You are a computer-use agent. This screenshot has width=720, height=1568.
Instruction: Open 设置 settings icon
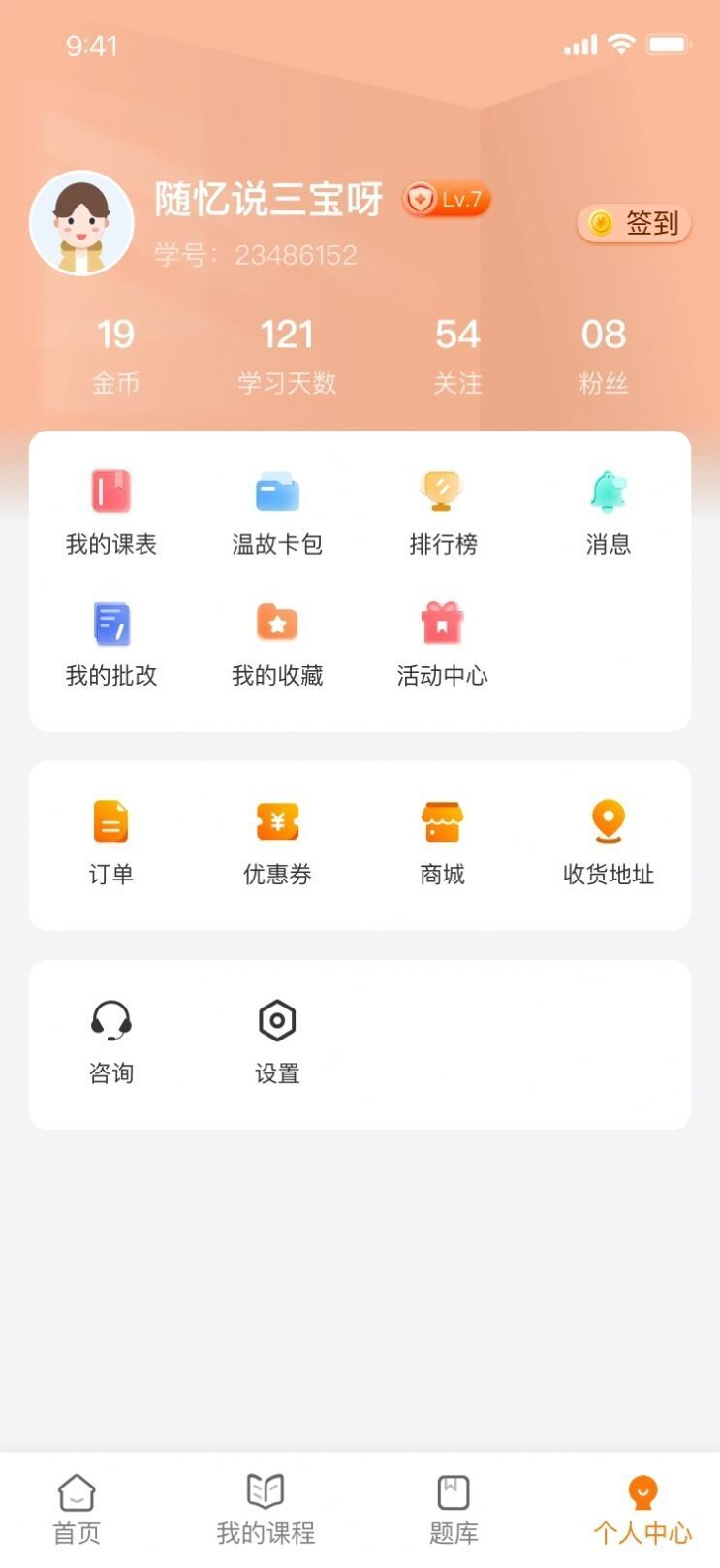[277, 1019]
